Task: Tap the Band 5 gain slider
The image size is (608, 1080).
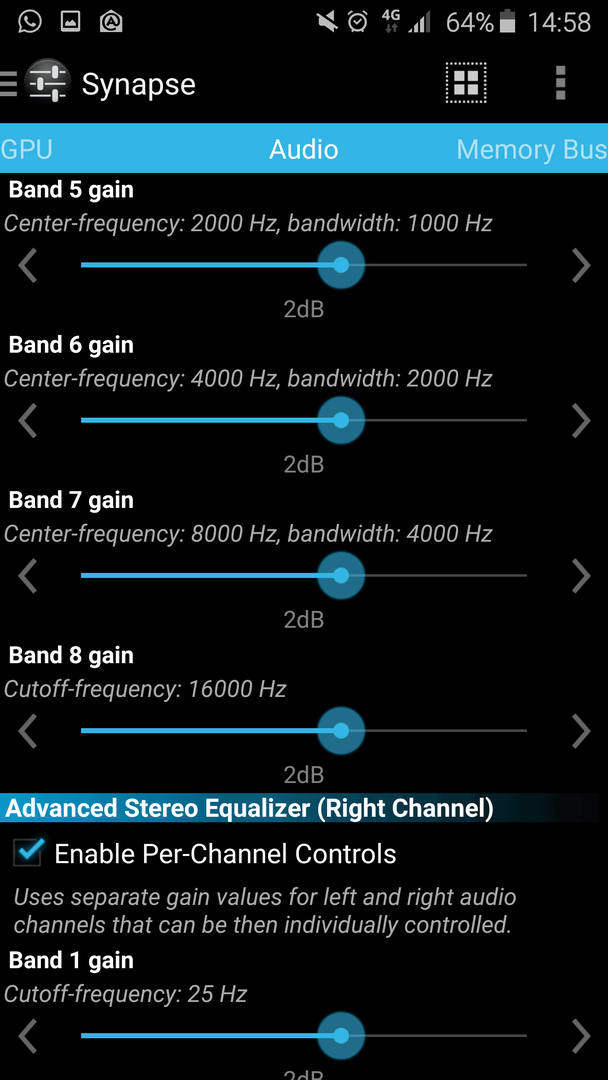Action: coord(304,265)
